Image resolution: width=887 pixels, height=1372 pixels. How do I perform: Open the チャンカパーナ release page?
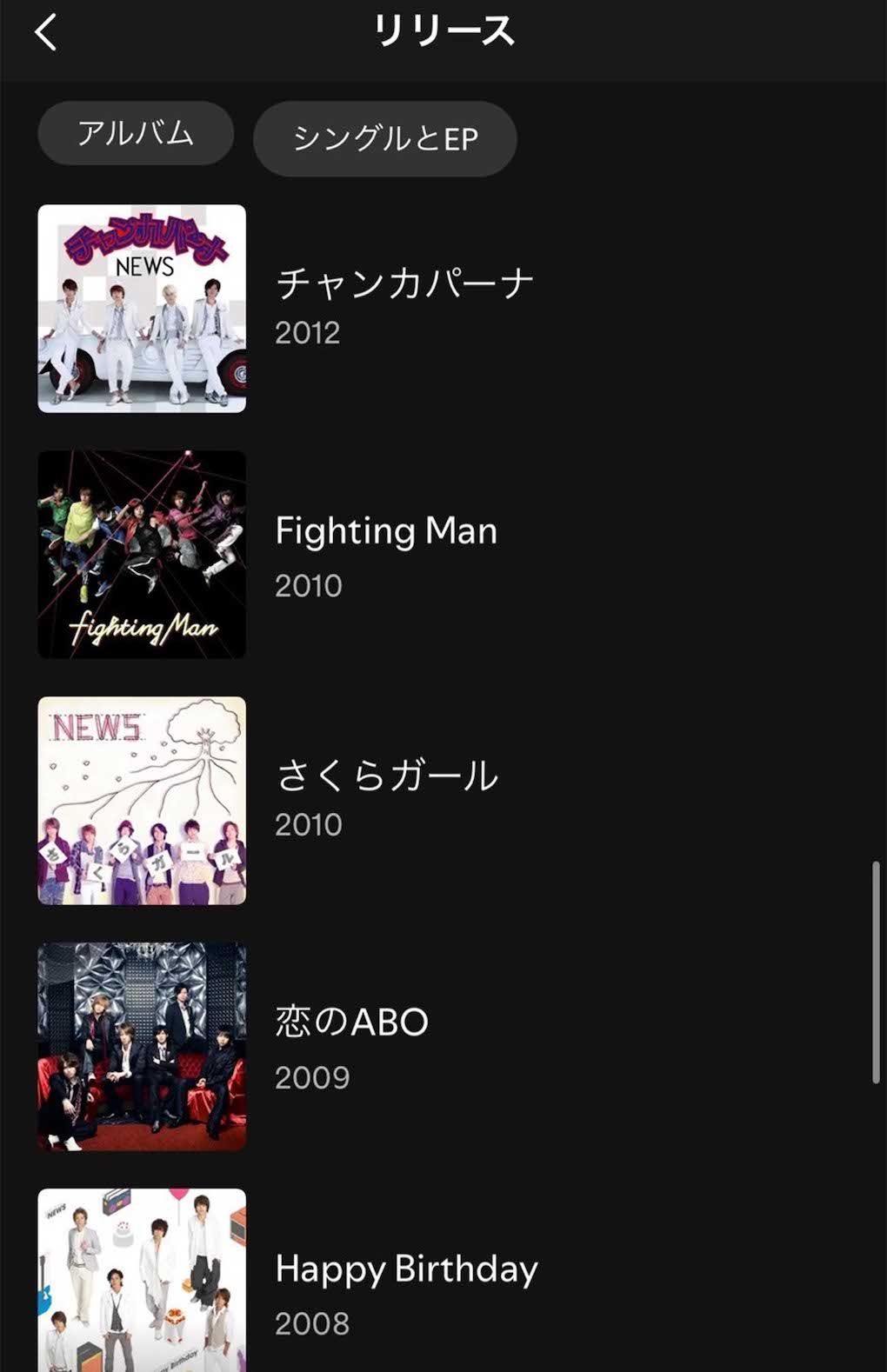405,280
